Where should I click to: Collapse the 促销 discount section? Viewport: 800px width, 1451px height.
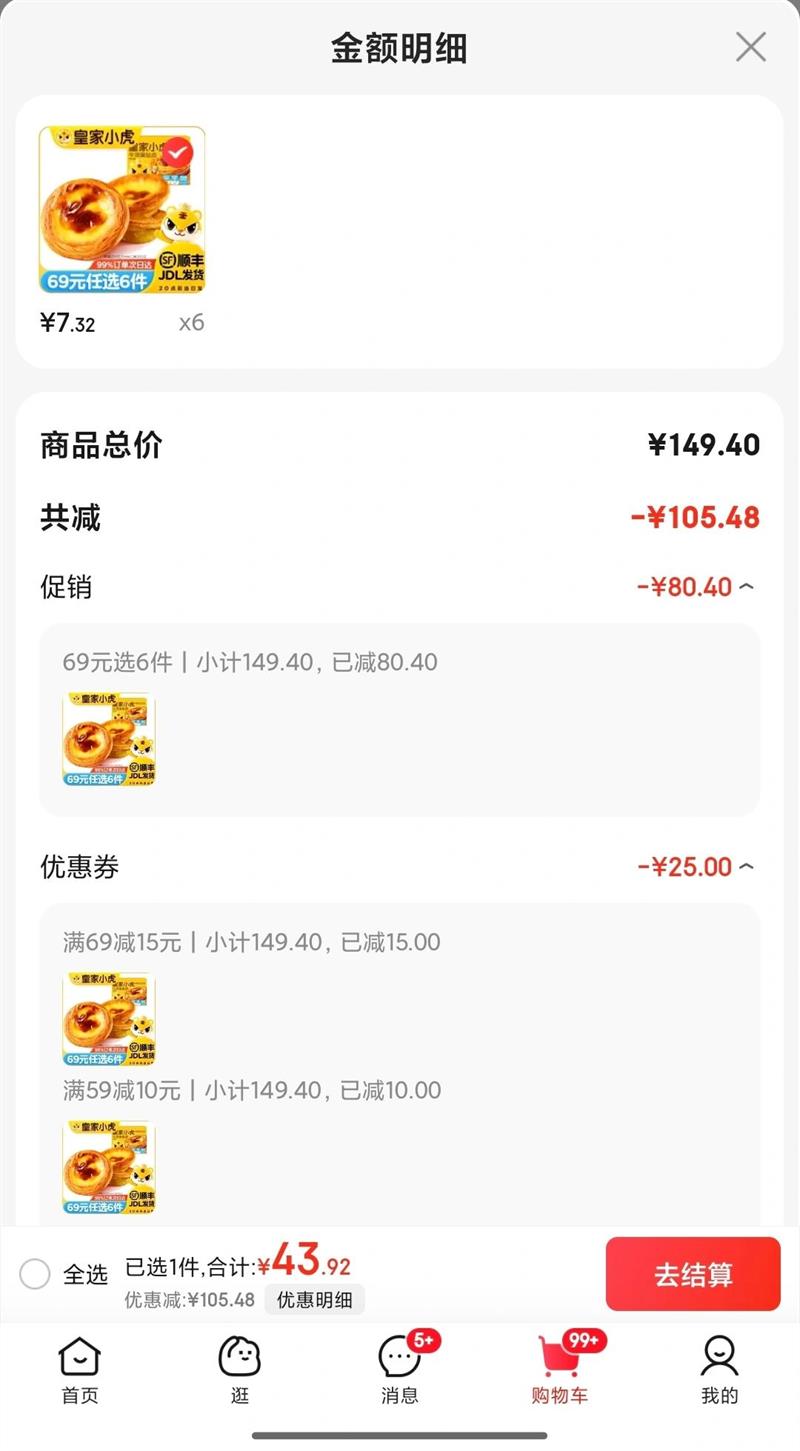pyautogui.click(x=746, y=587)
